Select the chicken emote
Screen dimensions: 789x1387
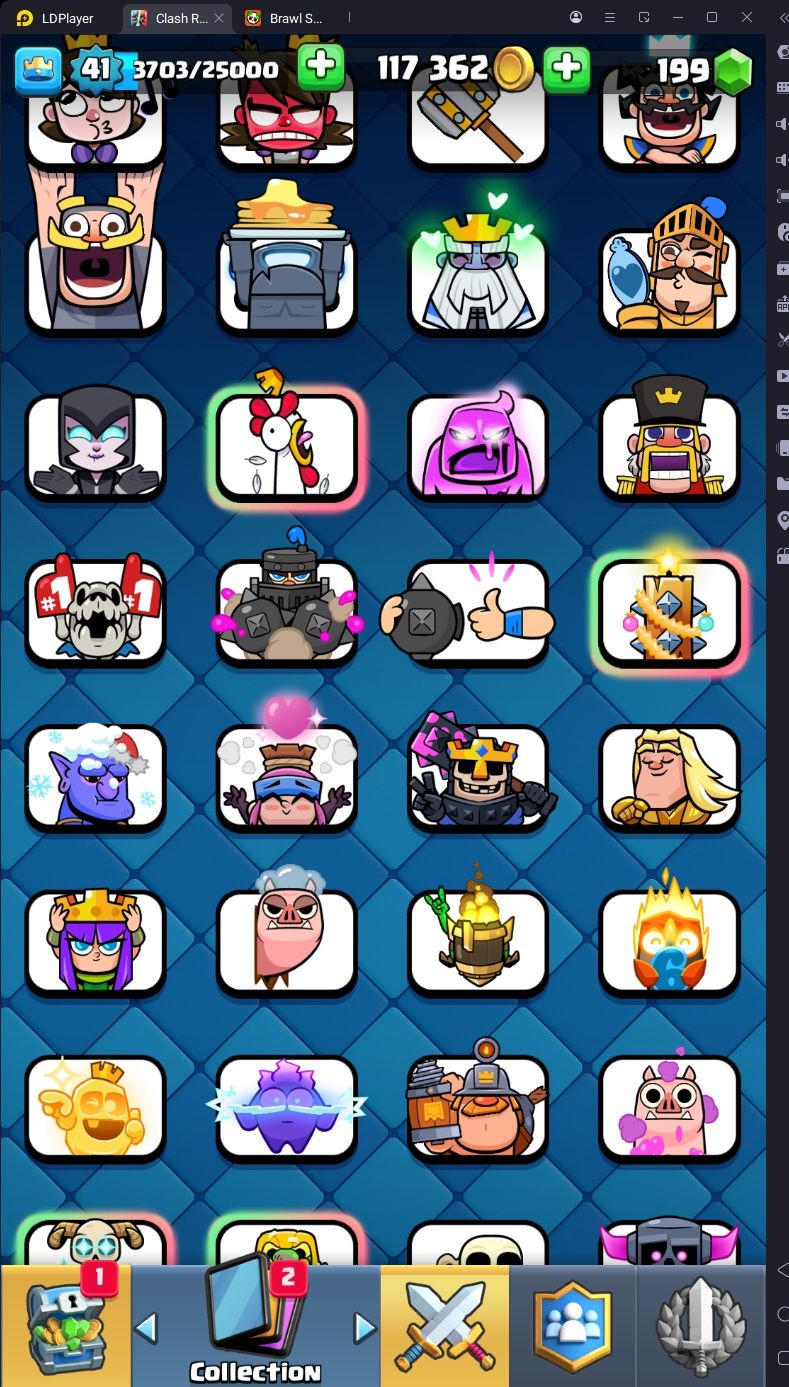click(x=287, y=444)
